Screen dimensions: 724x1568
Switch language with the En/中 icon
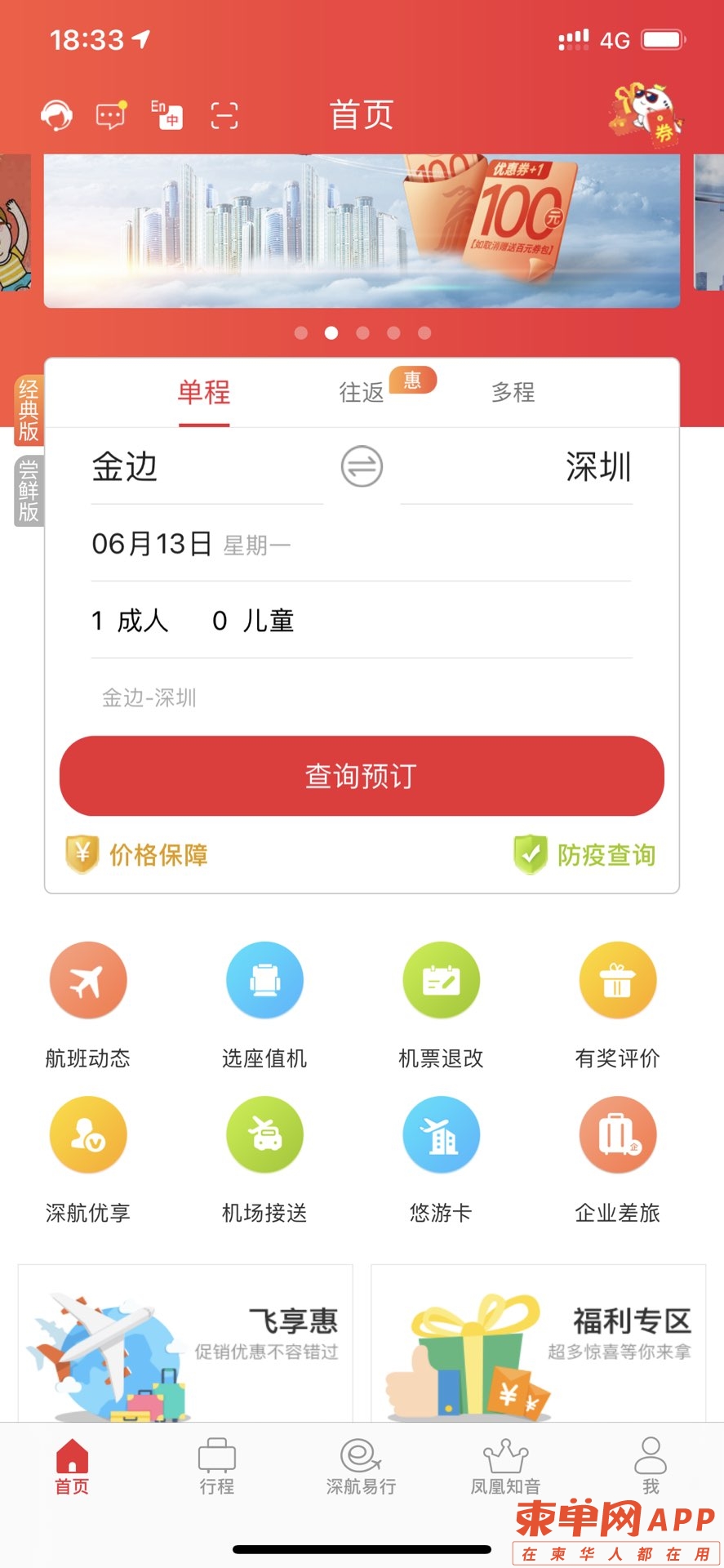(x=167, y=115)
